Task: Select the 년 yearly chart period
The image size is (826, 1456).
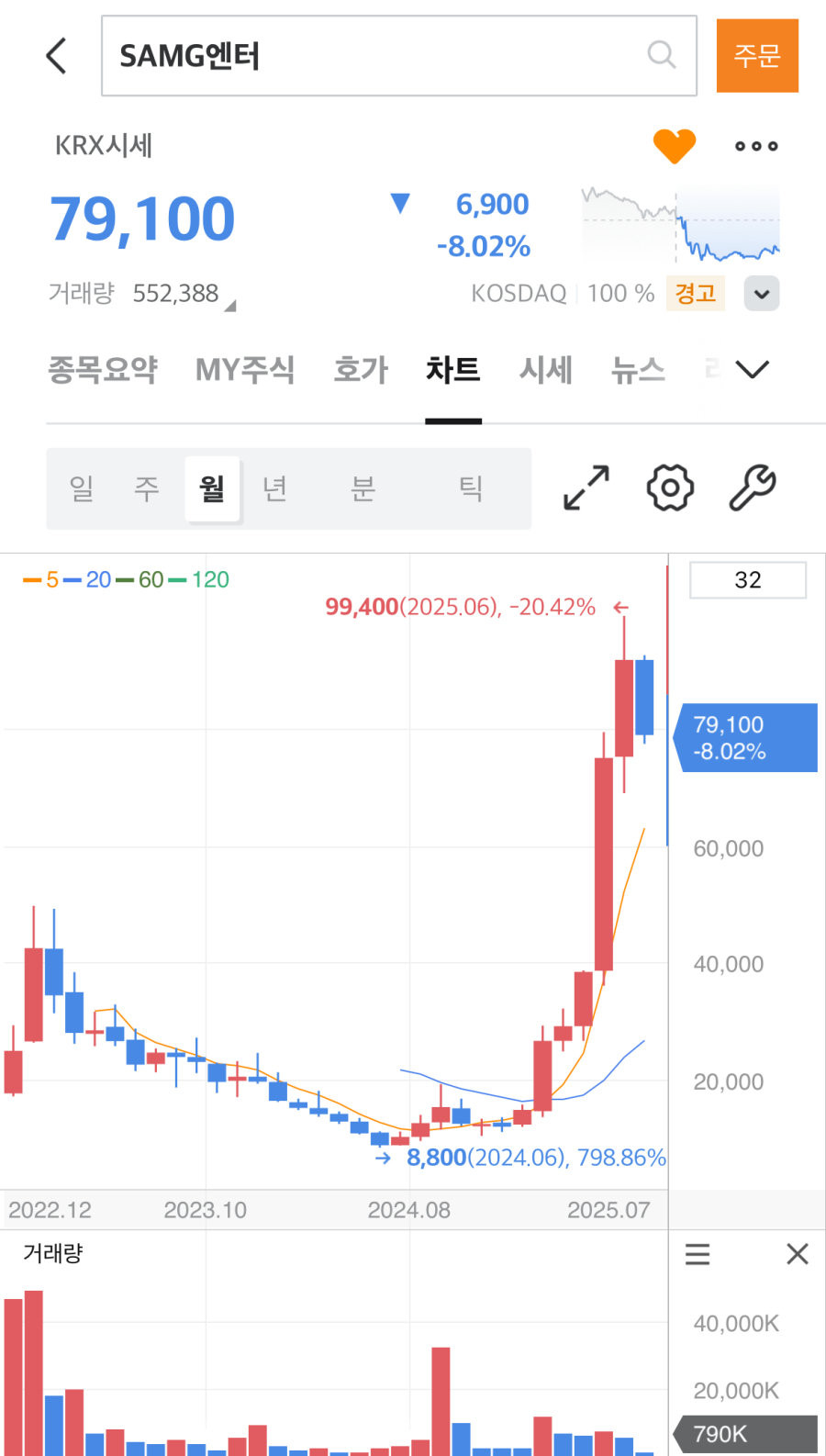Action: point(275,488)
